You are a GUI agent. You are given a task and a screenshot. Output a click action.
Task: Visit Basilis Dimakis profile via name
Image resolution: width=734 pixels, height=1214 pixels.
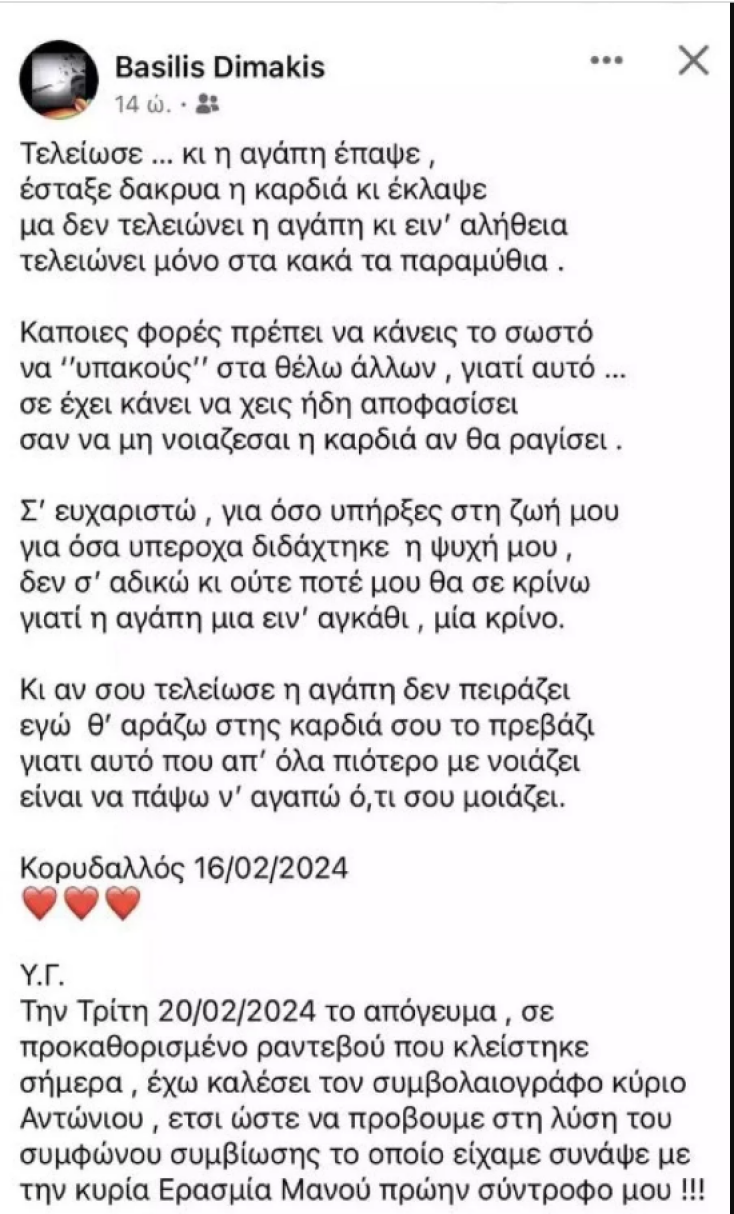[x=220, y=67]
